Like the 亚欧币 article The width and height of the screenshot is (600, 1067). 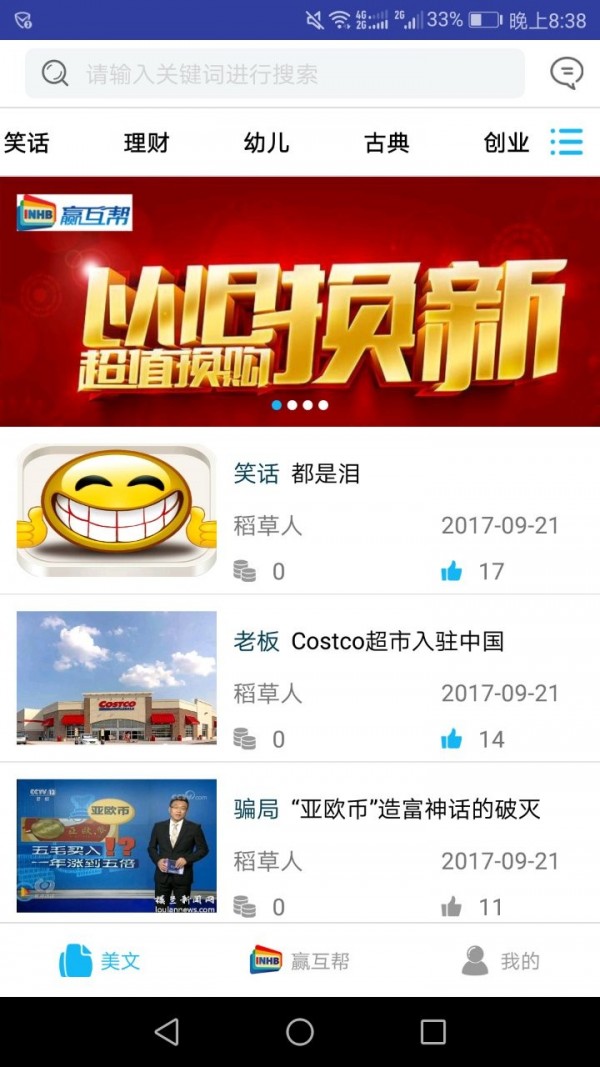(x=452, y=907)
